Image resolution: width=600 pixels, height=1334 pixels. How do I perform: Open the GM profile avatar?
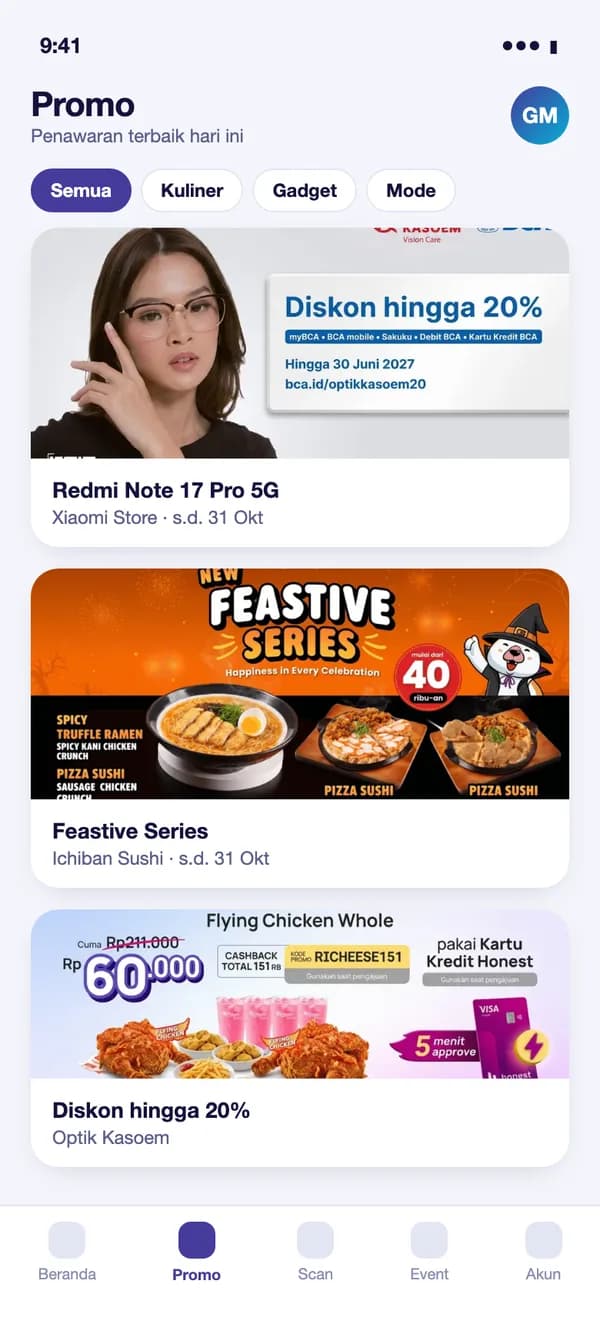(x=540, y=115)
